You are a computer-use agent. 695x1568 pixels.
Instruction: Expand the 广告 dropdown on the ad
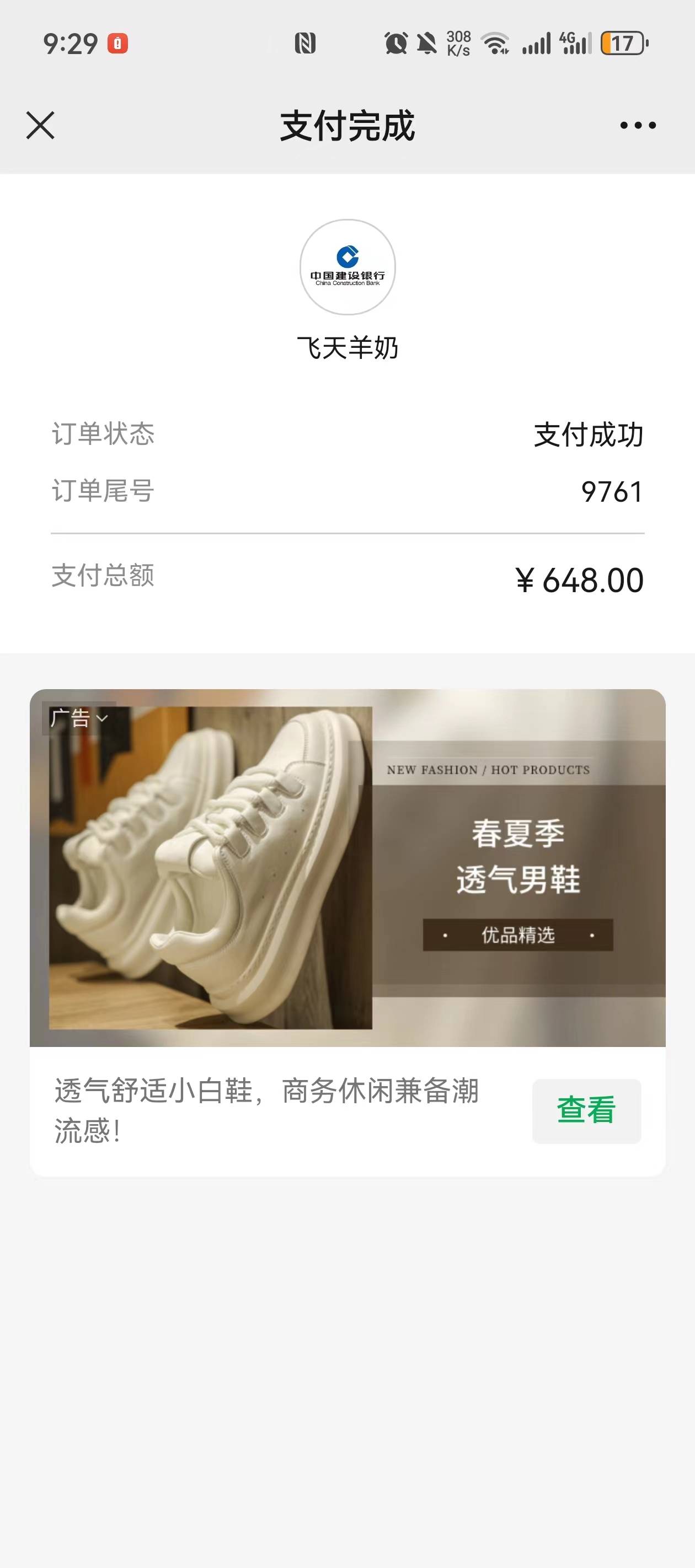[78, 718]
